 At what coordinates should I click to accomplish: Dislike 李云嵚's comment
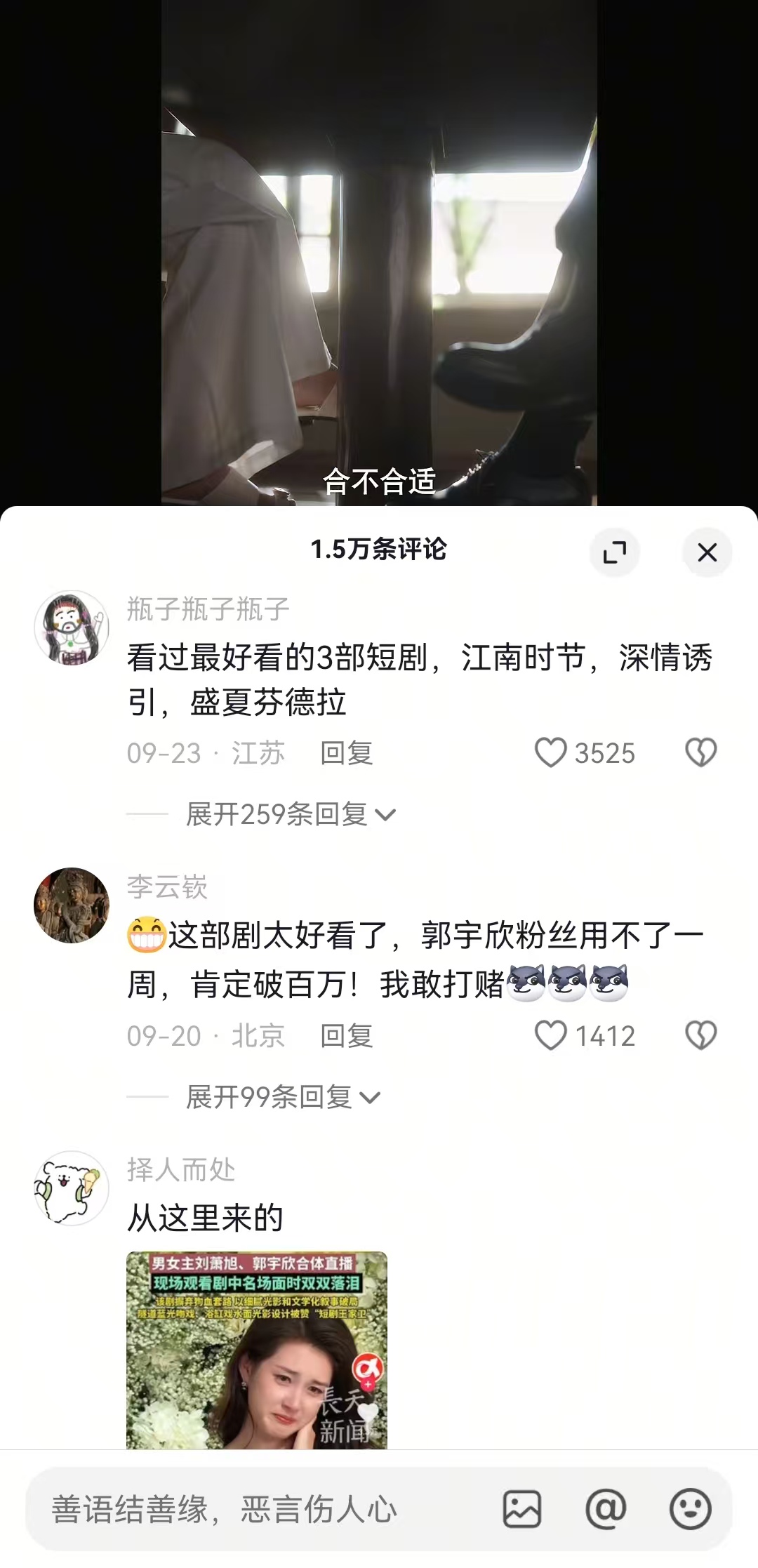click(700, 1035)
